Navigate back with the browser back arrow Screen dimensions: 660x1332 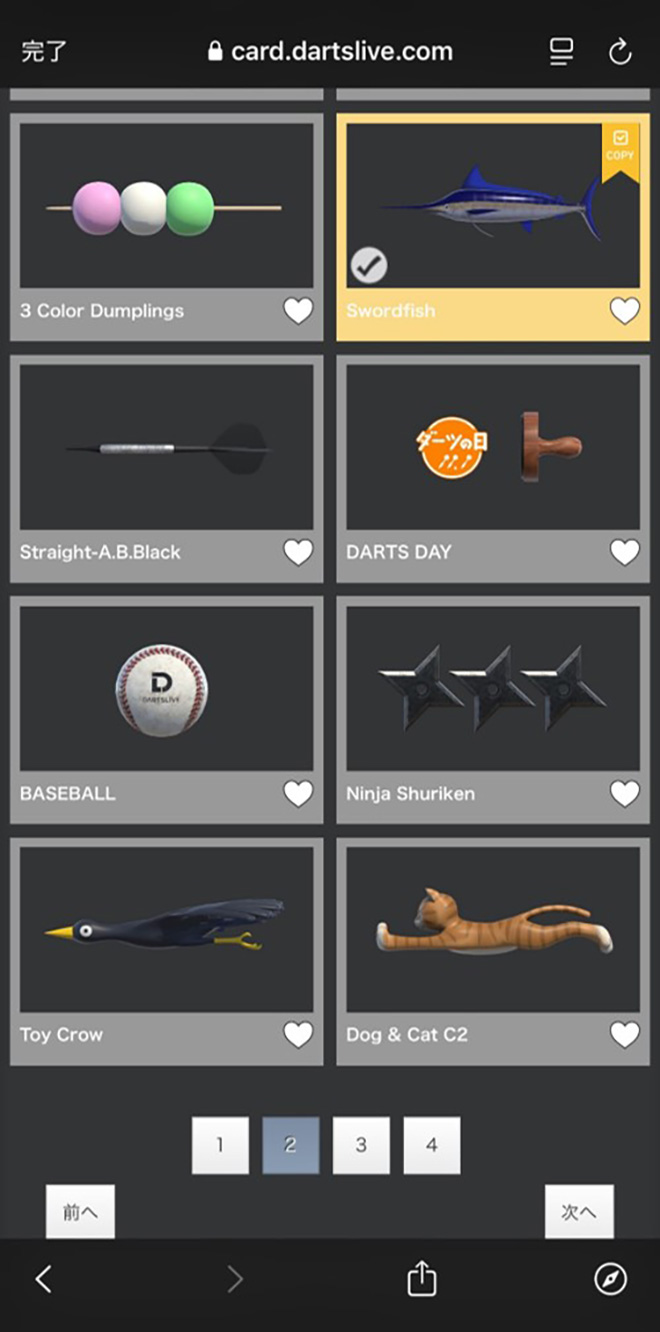(43, 1278)
